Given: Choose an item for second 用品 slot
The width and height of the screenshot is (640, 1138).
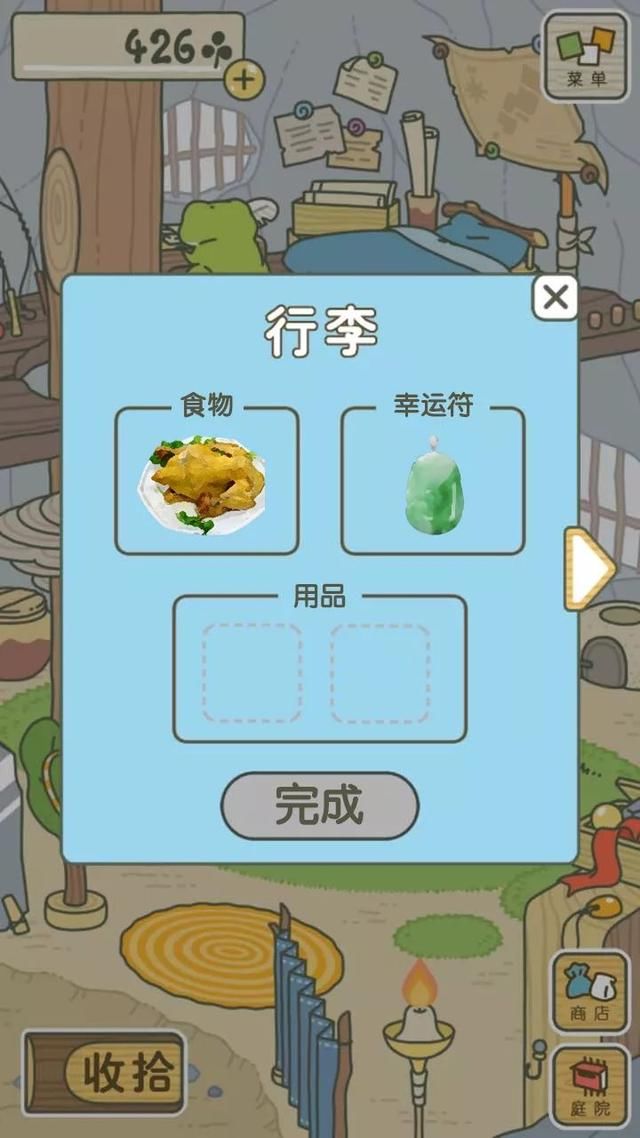Looking at the screenshot, I should 380,673.
